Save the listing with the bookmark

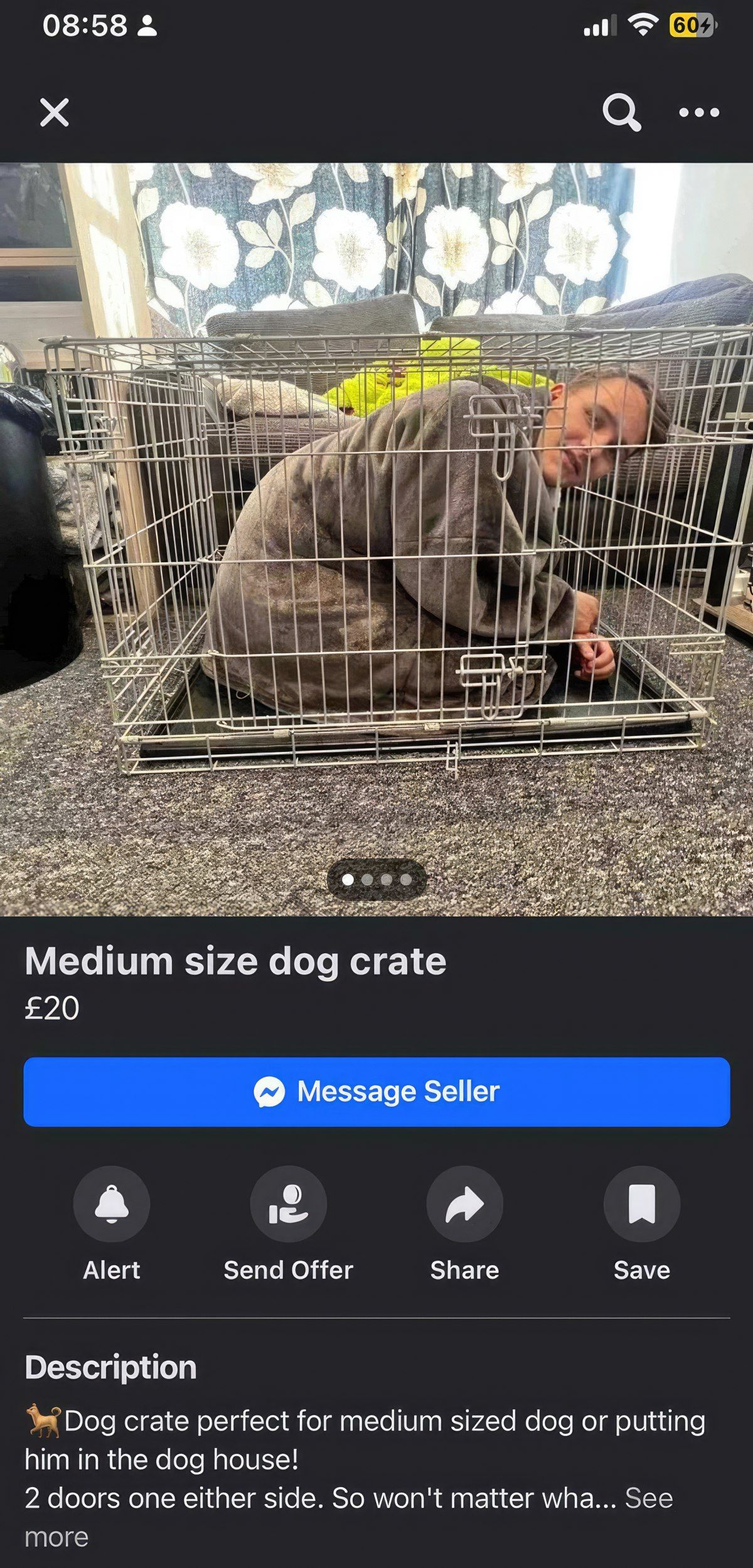click(x=641, y=1204)
